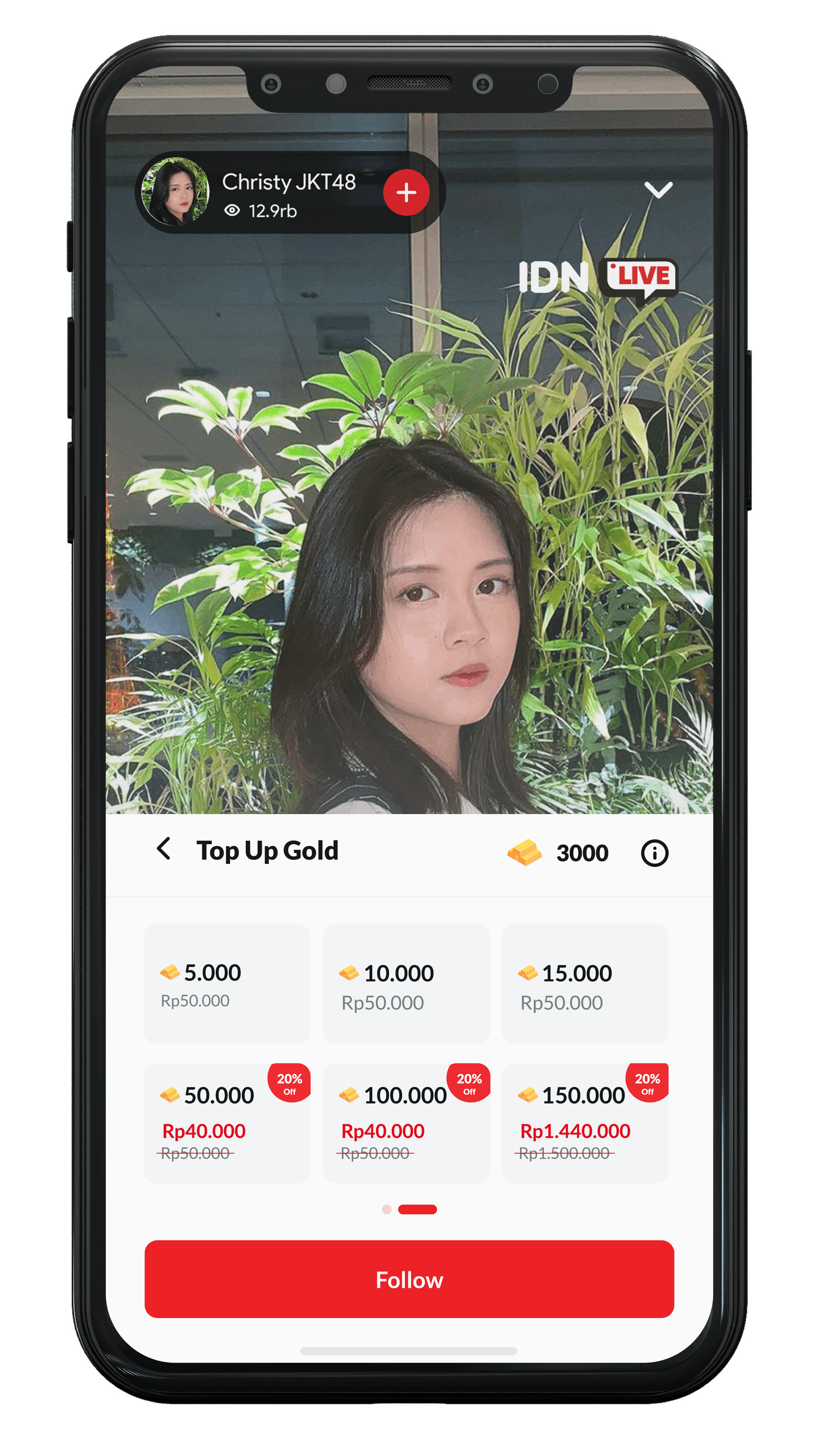Pick the 50.000 gold package

coord(227,1122)
